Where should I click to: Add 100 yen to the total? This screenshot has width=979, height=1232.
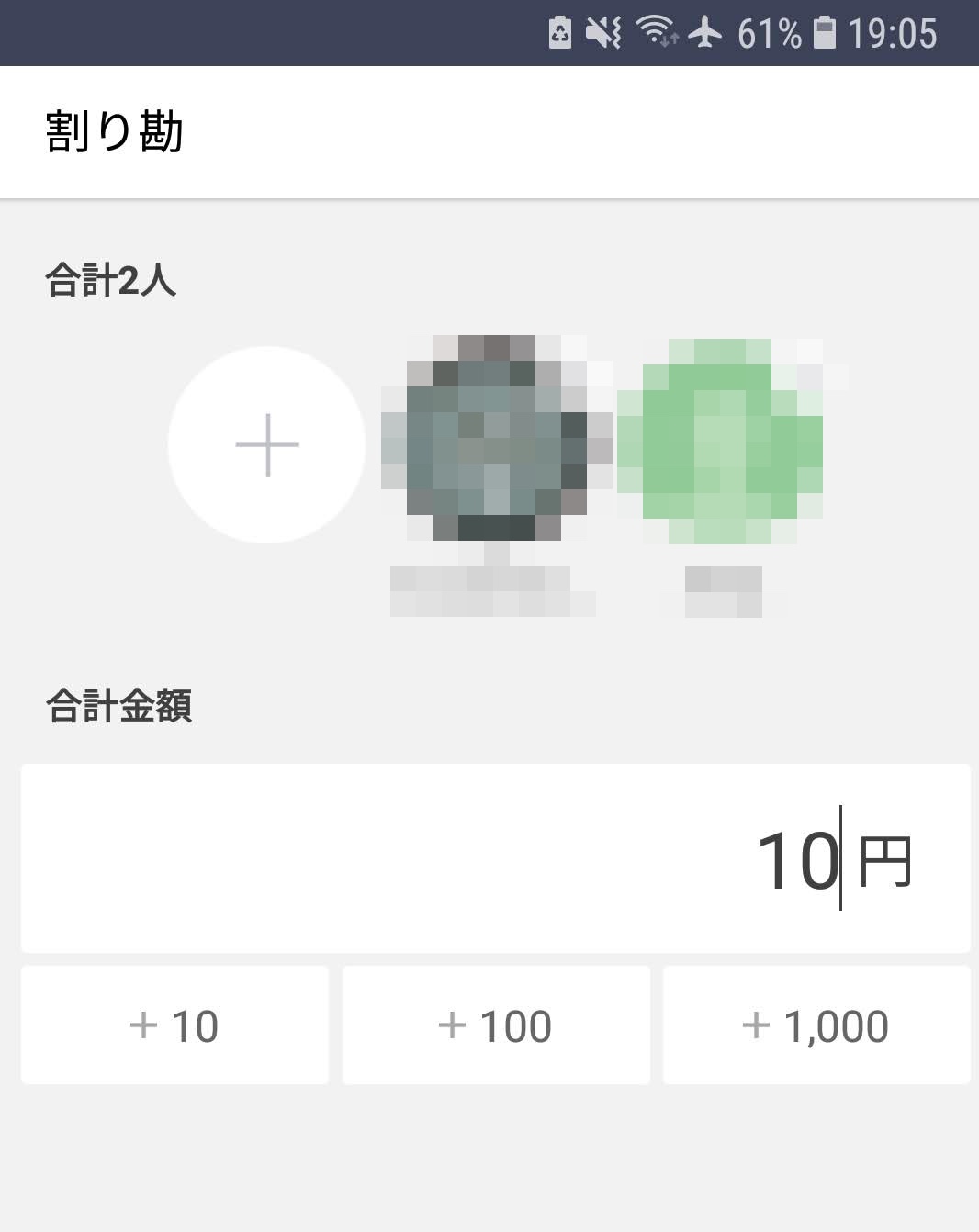pos(496,1025)
